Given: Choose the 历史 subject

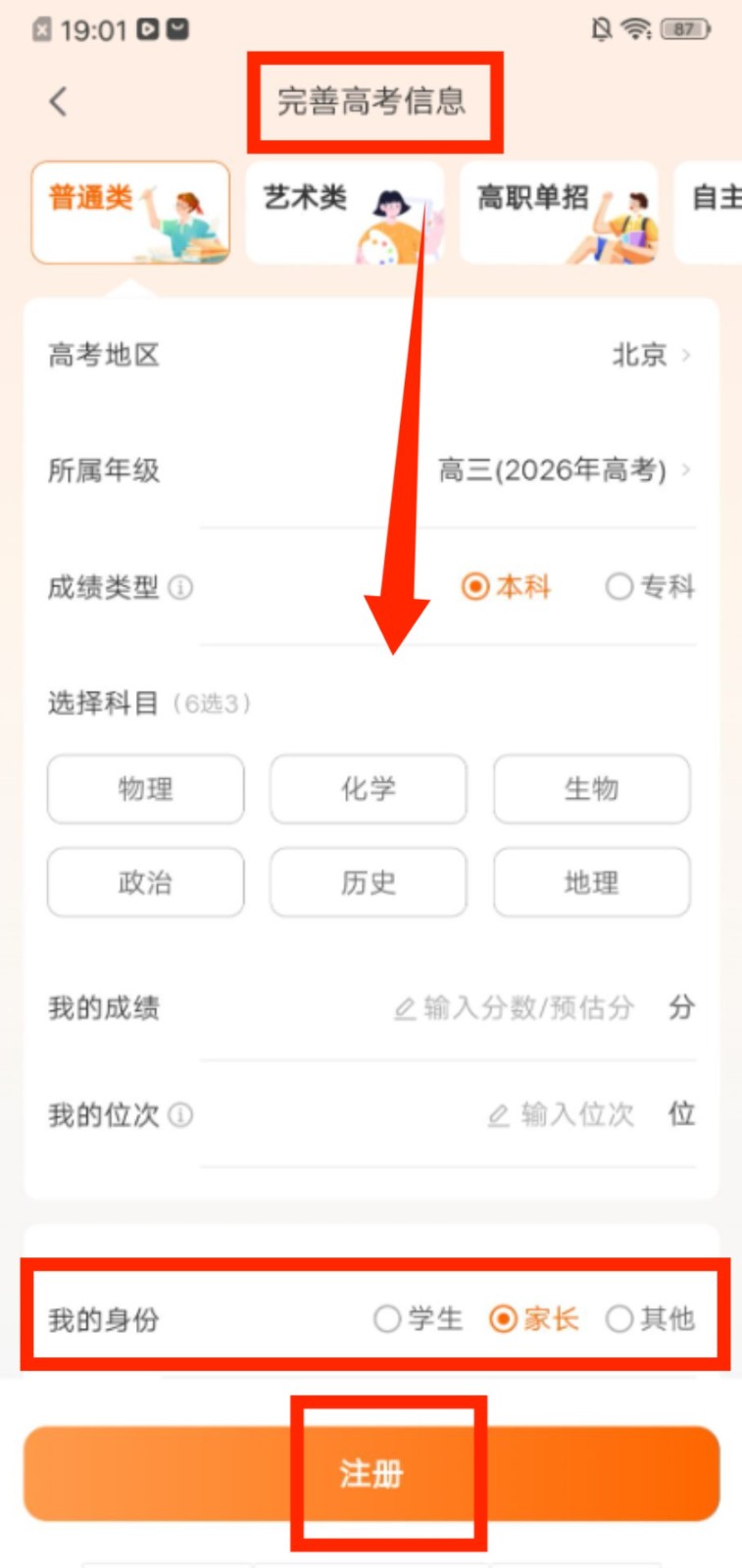Looking at the screenshot, I should coord(369,882).
